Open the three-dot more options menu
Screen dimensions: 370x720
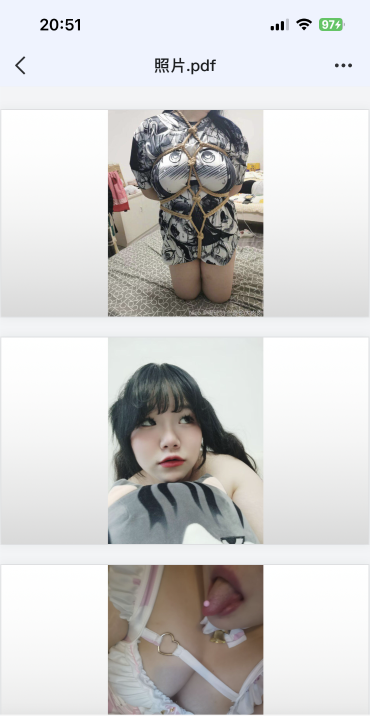[343, 66]
